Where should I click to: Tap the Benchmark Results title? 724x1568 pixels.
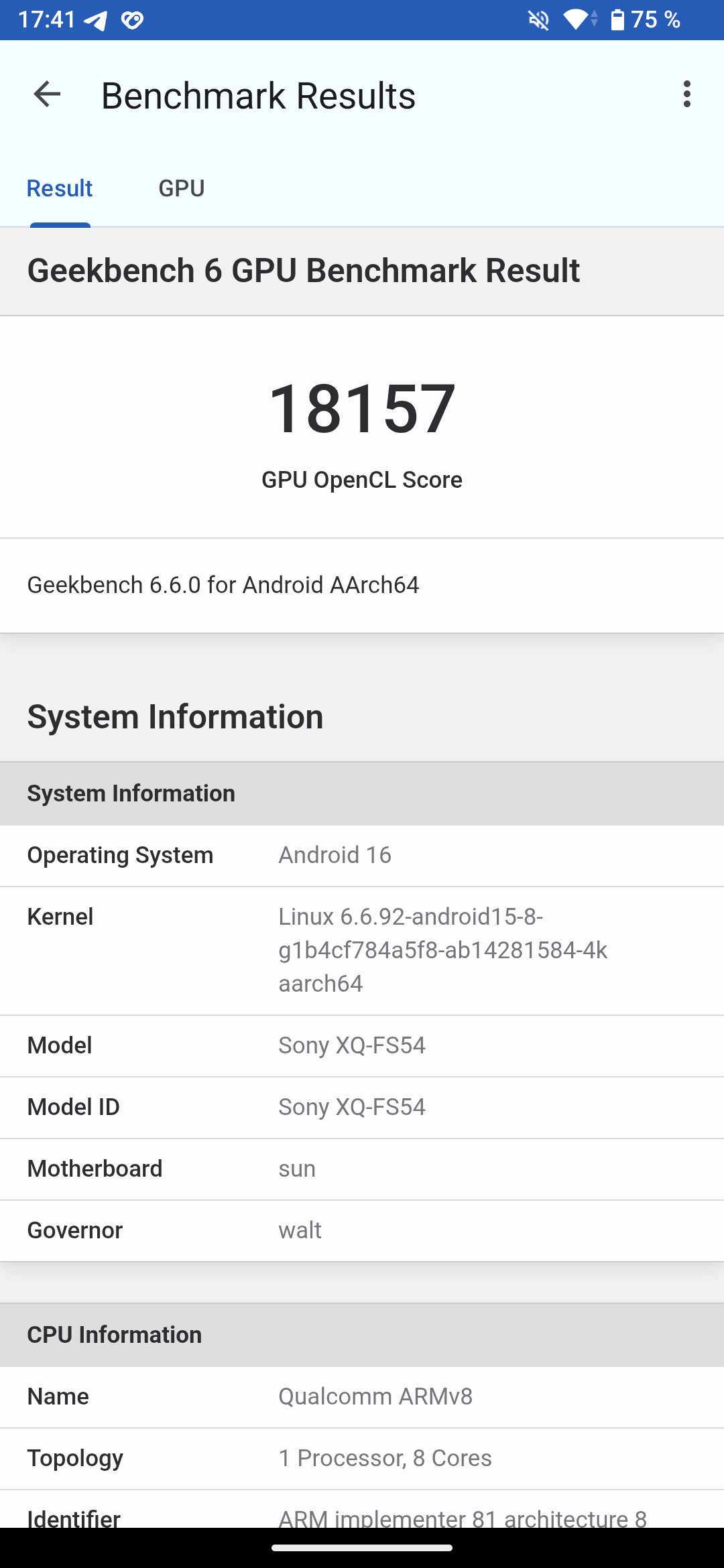click(x=258, y=94)
